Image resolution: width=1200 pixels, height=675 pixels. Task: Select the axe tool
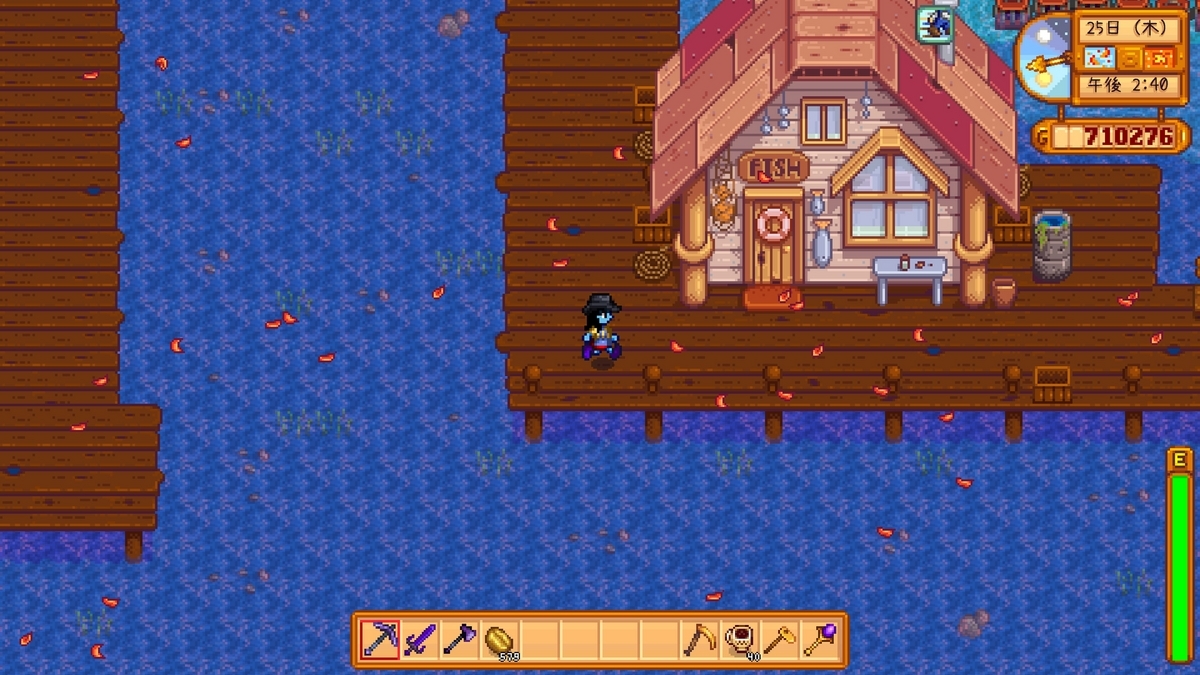coord(460,639)
